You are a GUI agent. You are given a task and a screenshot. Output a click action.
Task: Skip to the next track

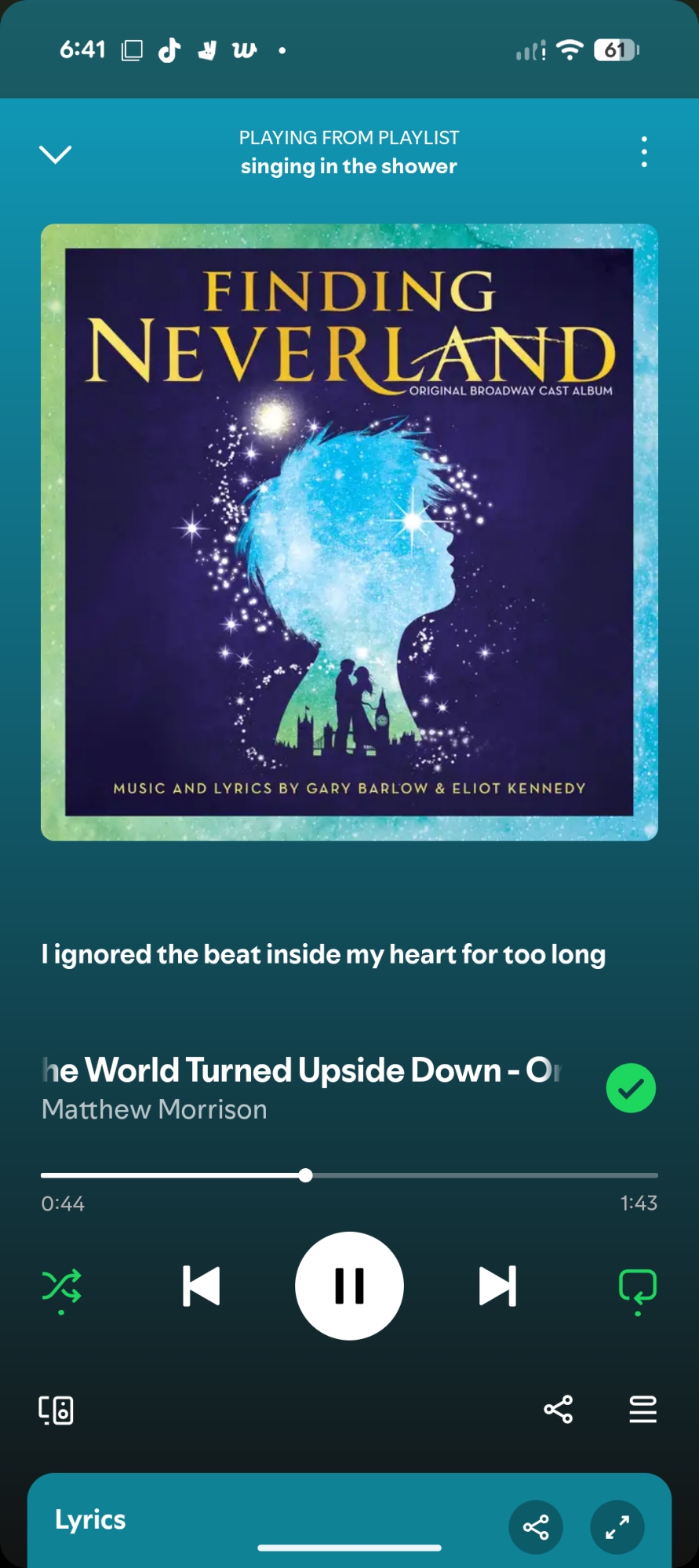497,1286
